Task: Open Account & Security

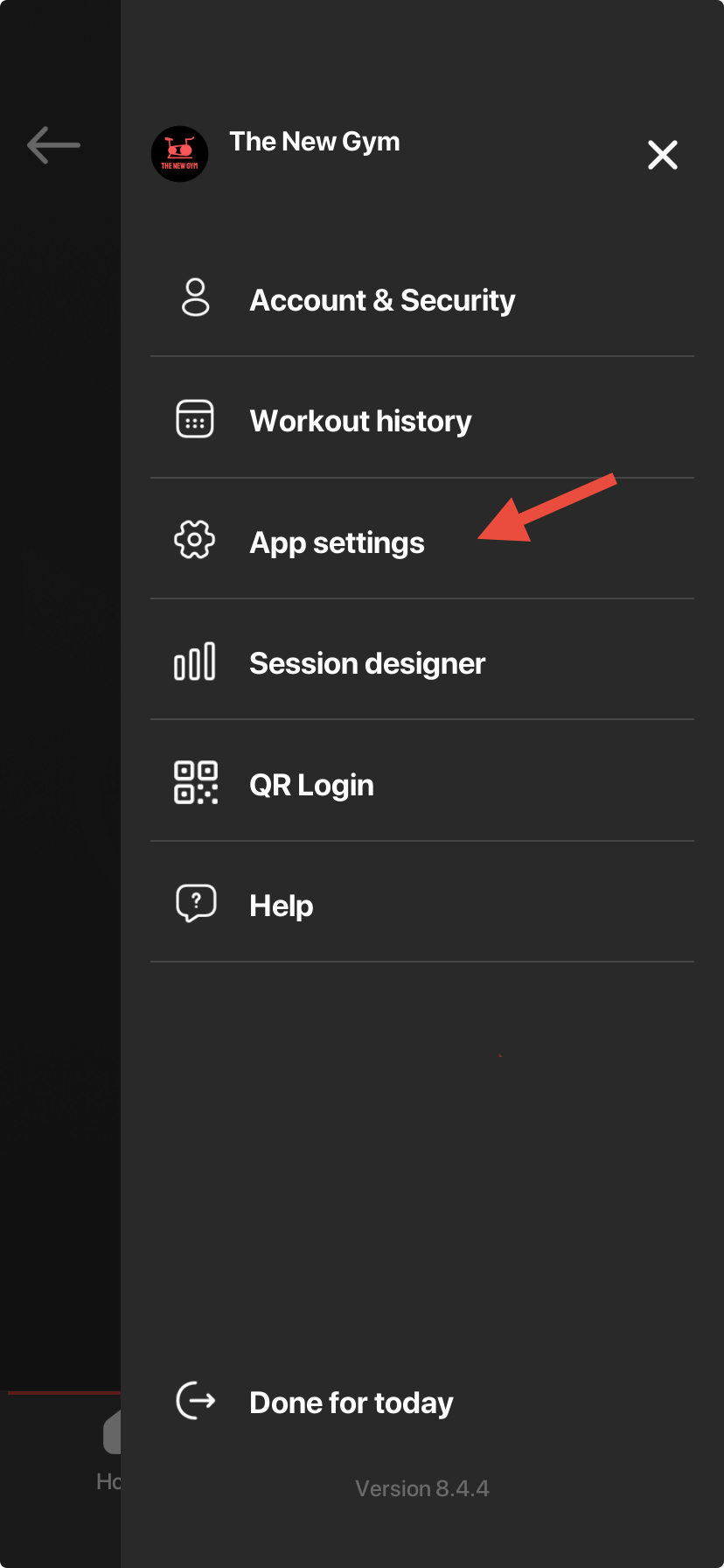Action: point(382,300)
